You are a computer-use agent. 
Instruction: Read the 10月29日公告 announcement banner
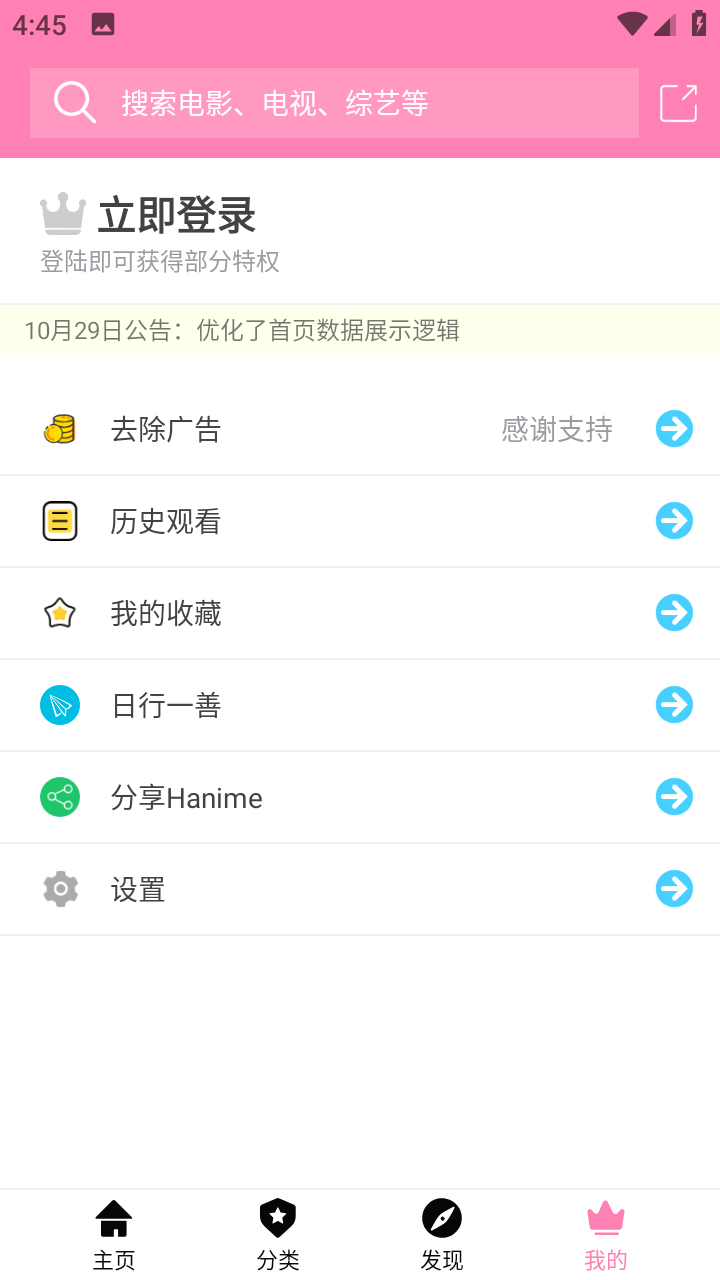click(242, 330)
